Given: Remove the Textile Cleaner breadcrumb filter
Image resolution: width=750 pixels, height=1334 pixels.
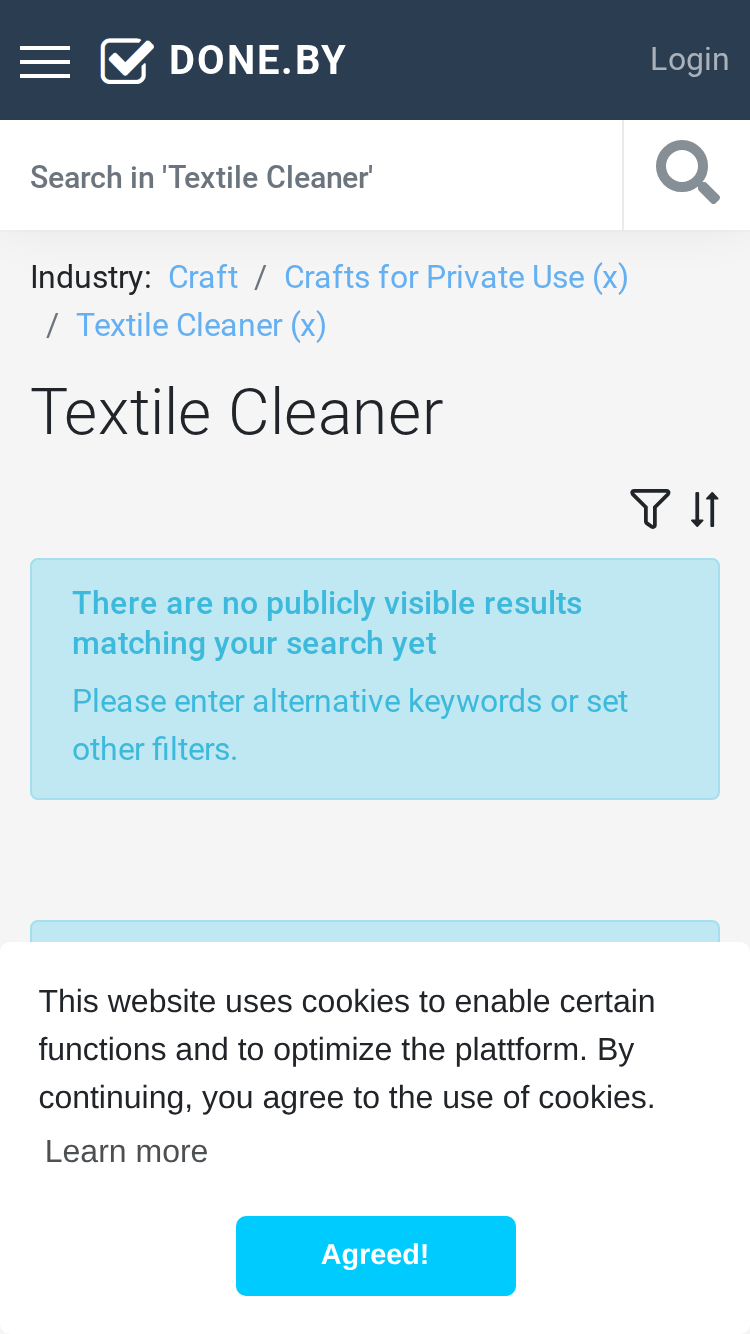Looking at the screenshot, I should (201, 325).
